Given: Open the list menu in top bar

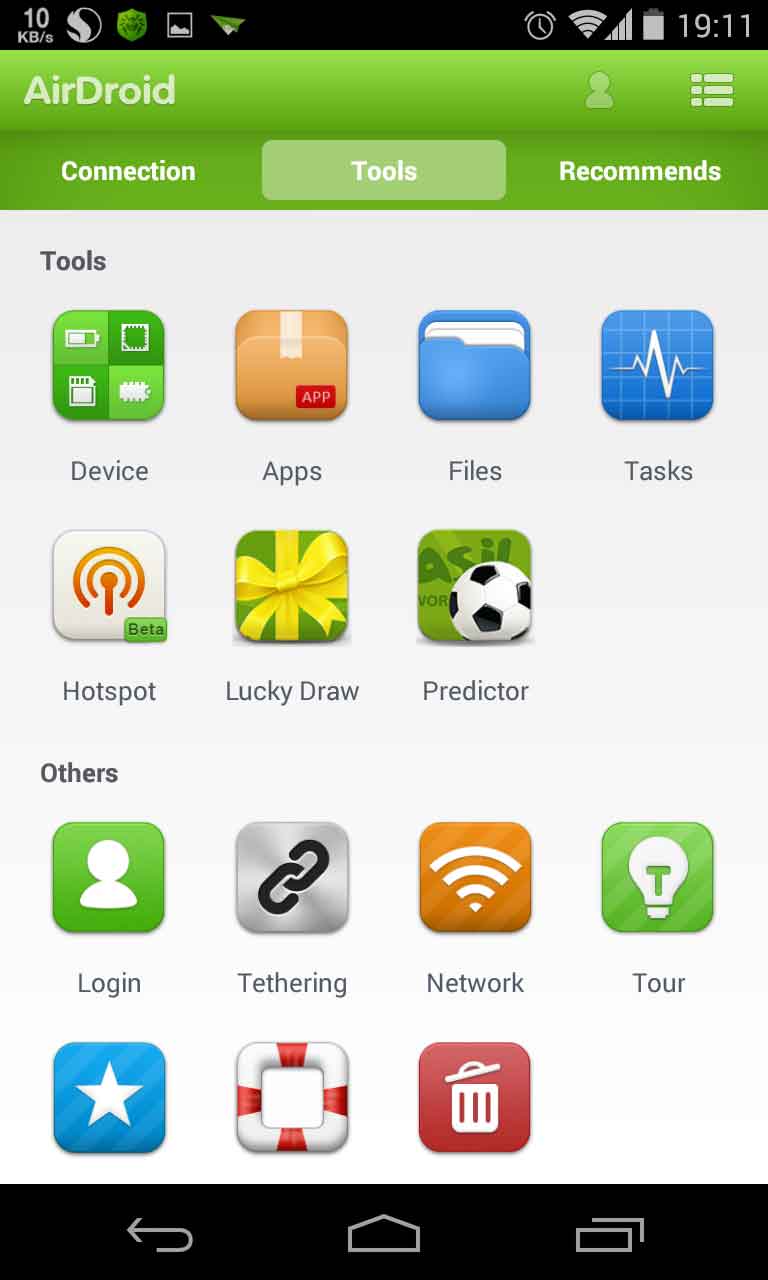Looking at the screenshot, I should point(712,90).
